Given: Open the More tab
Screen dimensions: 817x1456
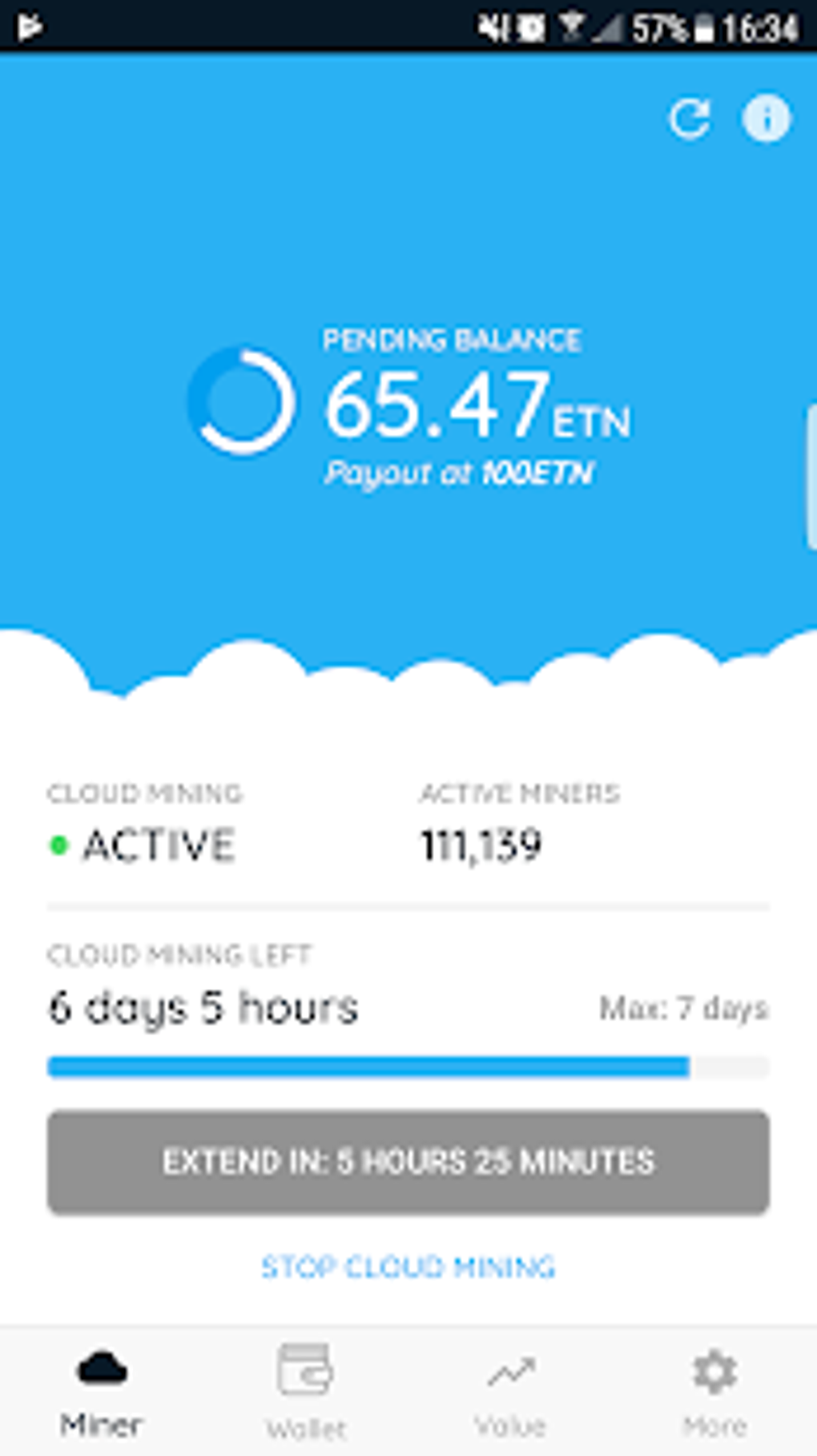Looking at the screenshot, I should [714, 1392].
